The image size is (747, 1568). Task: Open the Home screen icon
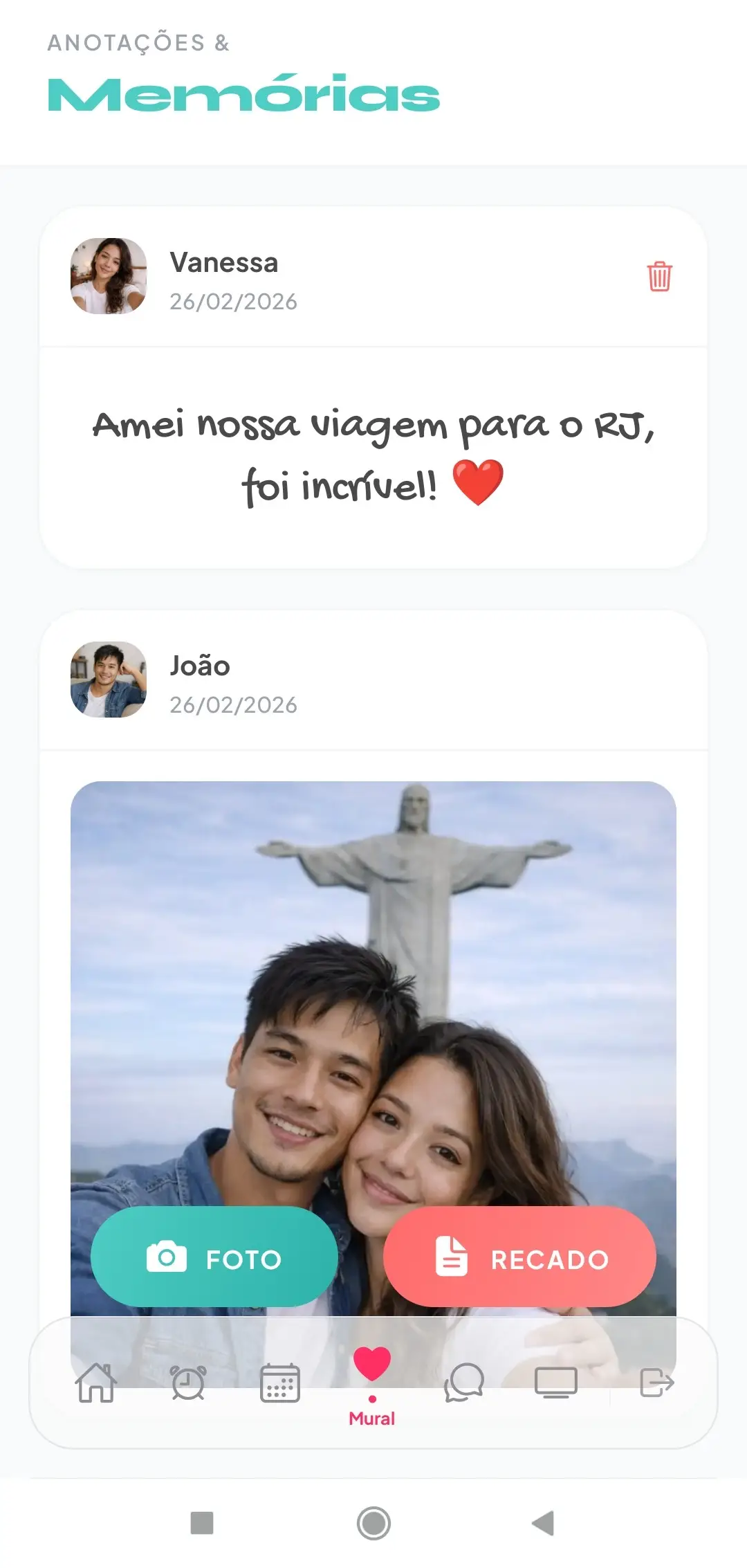[98, 1384]
